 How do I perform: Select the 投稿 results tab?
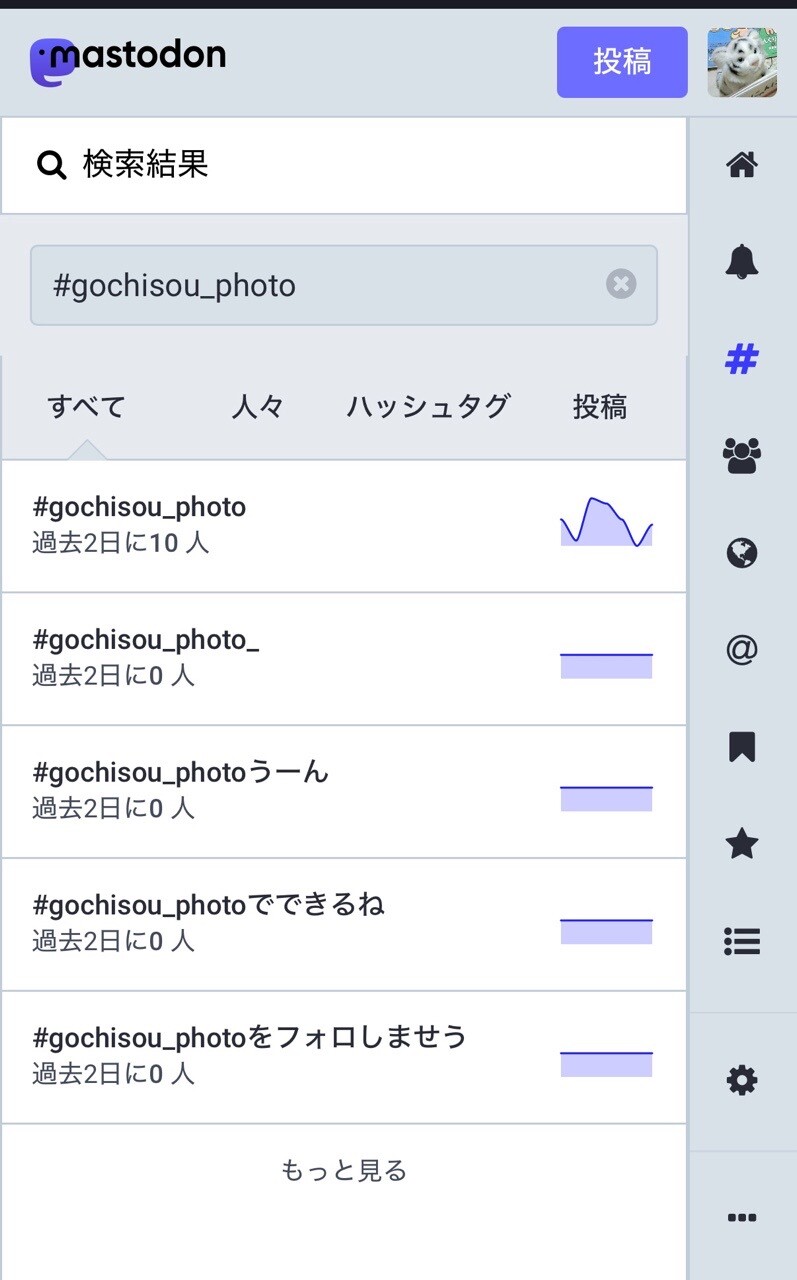600,407
